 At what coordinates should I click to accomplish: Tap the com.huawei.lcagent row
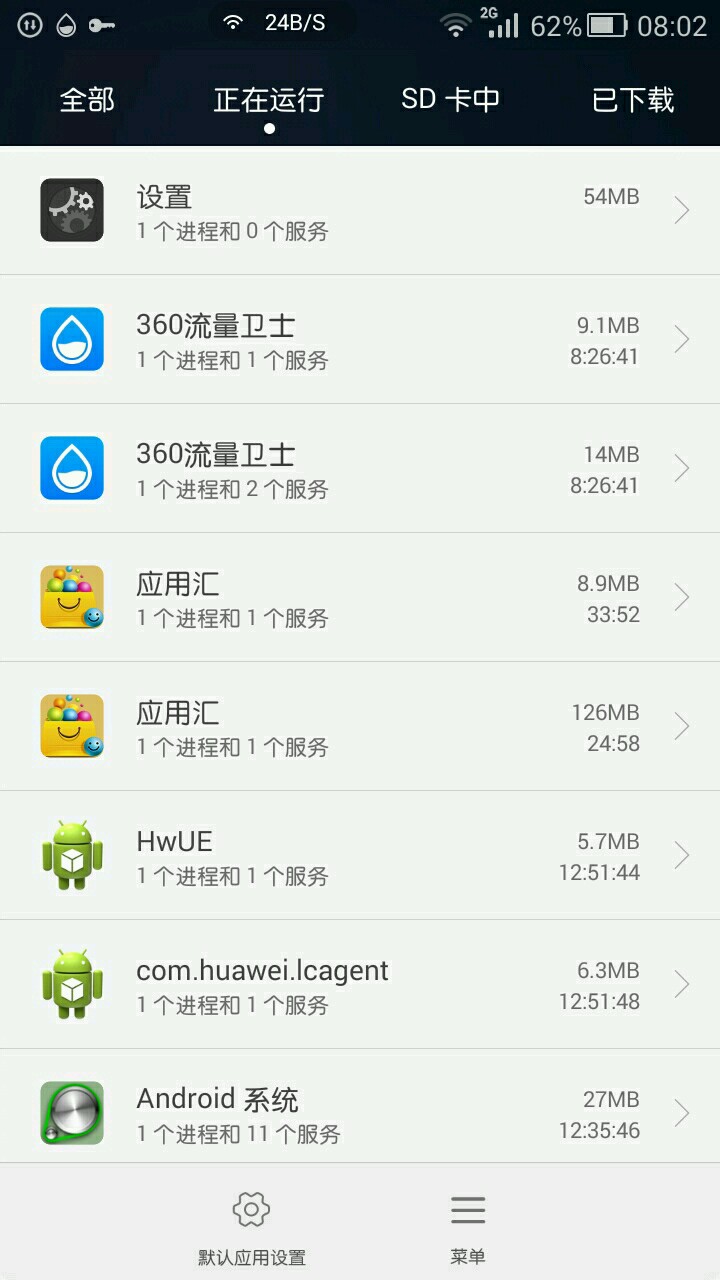click(x=360, y=985)
